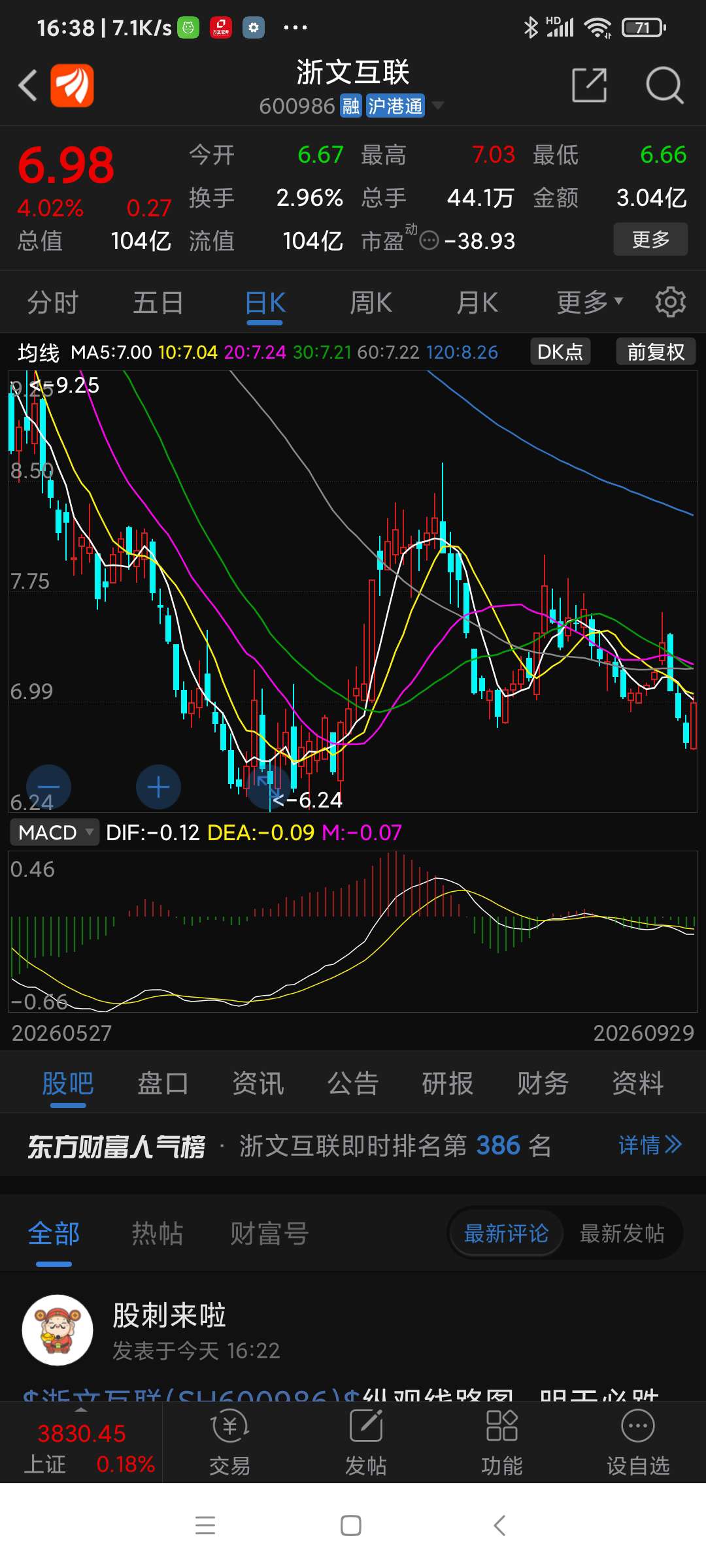Open the search magnifier

click(x=664, y=85)
